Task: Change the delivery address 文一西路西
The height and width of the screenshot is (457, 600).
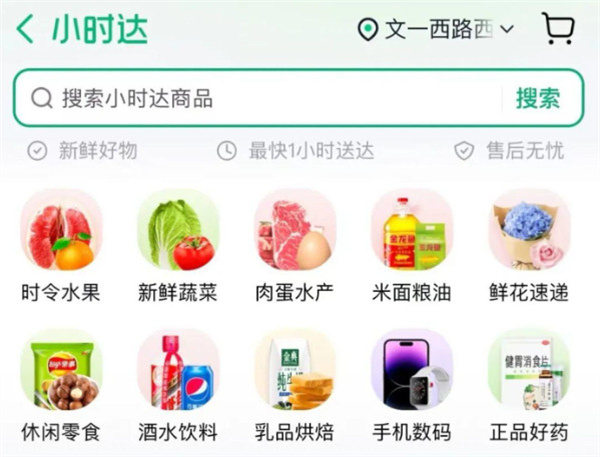Action: (x=436, y=29)
